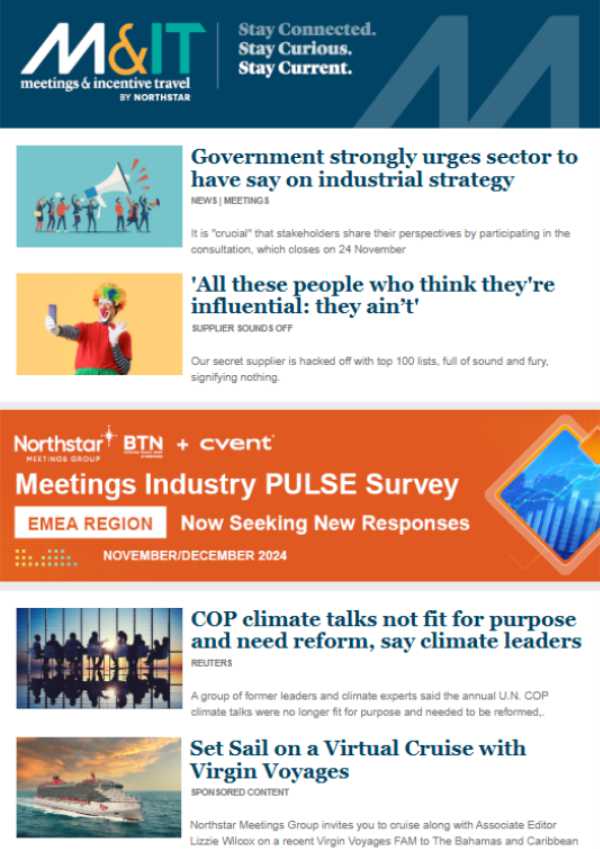Open 'Set Sail on a Virtual Cruise' story
The height and width of the screenshot is (849, 600).
click(357, 759)
